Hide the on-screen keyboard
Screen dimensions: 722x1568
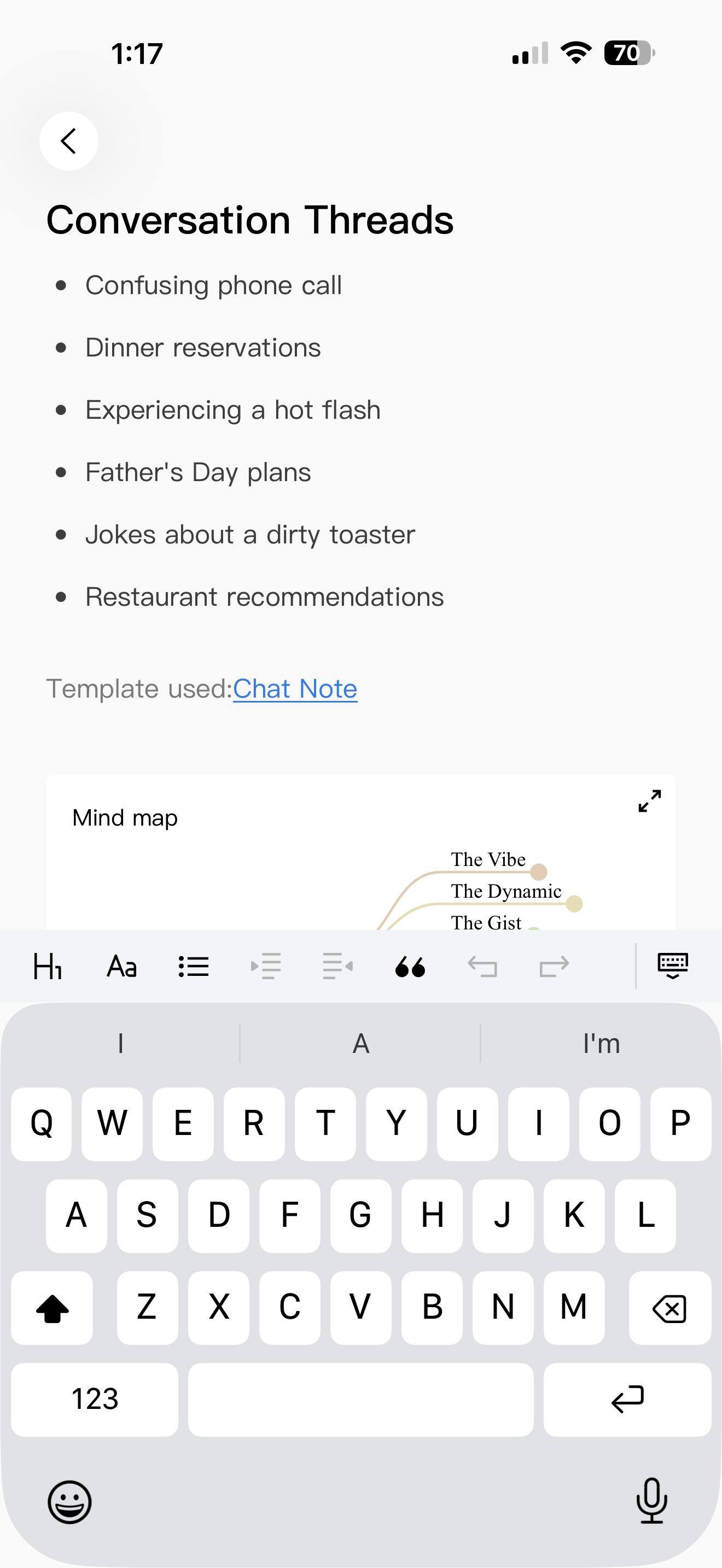[673, 966]
